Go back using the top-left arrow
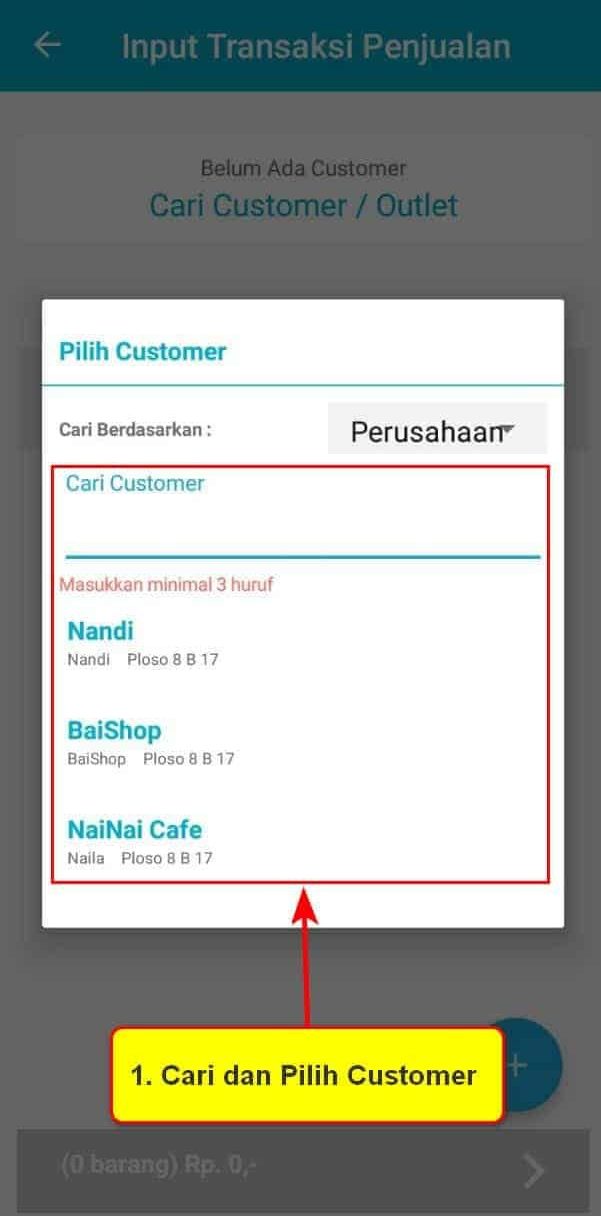Viewport: 601px width, 1216px height. click(x=47, y=45)
